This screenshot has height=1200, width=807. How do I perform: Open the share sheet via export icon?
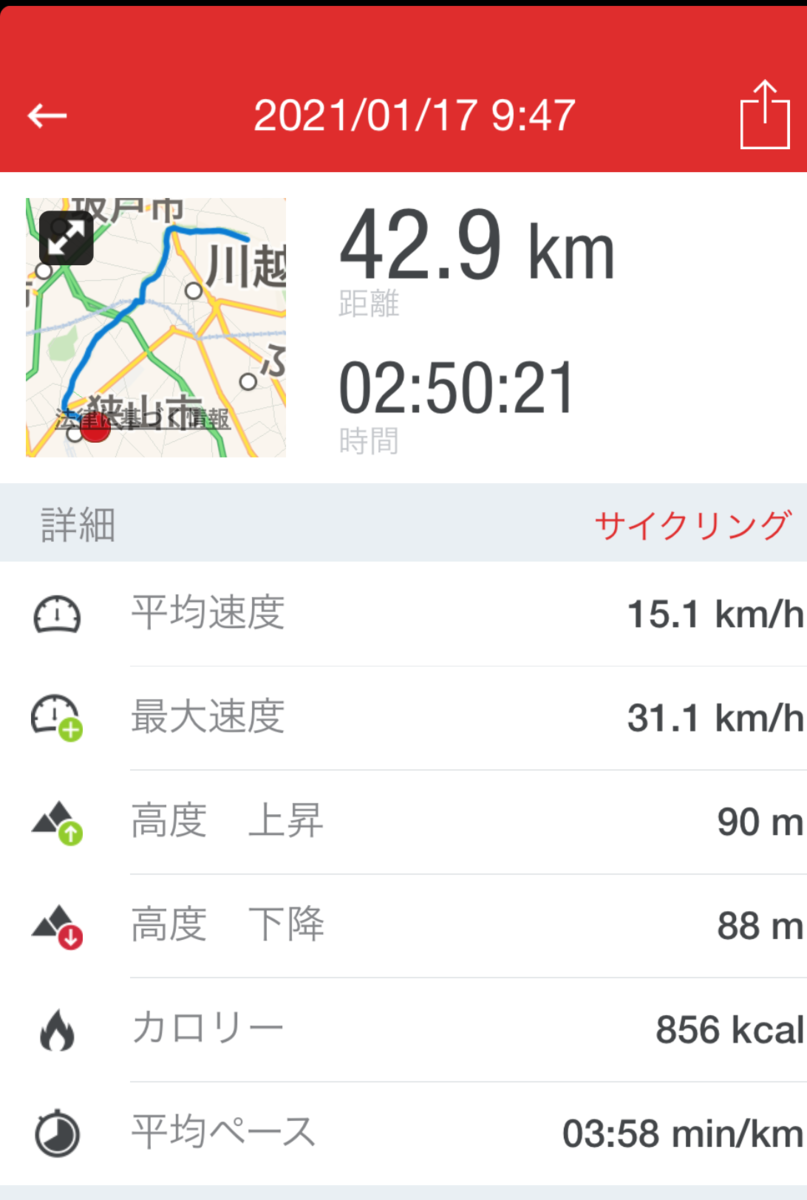point(765,113)
